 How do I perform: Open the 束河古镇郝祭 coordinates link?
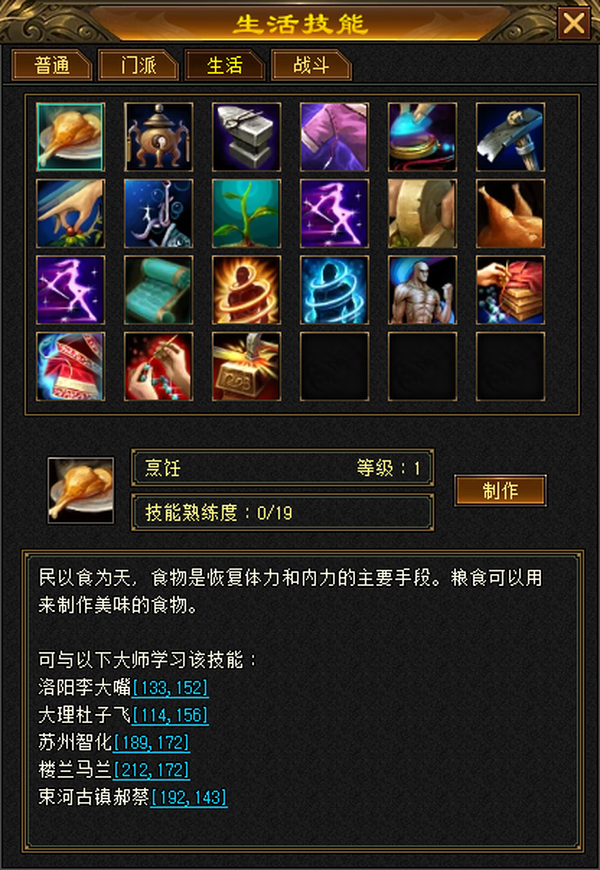189,797
